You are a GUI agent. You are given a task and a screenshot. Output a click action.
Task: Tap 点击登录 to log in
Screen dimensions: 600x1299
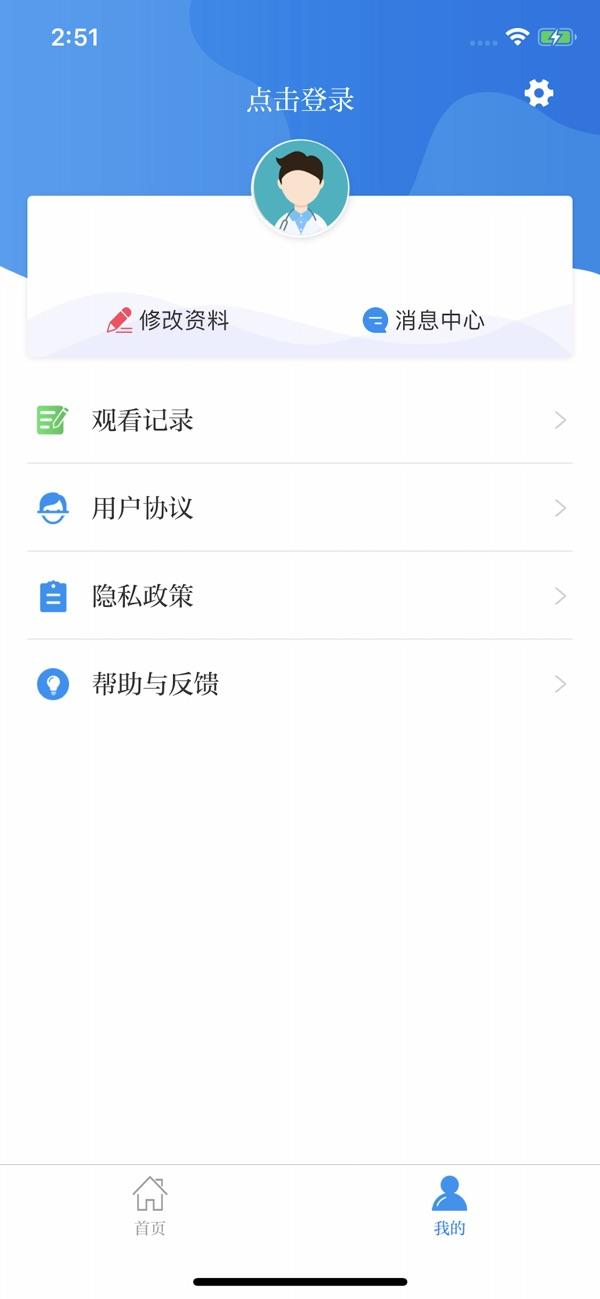coord(300,100)
